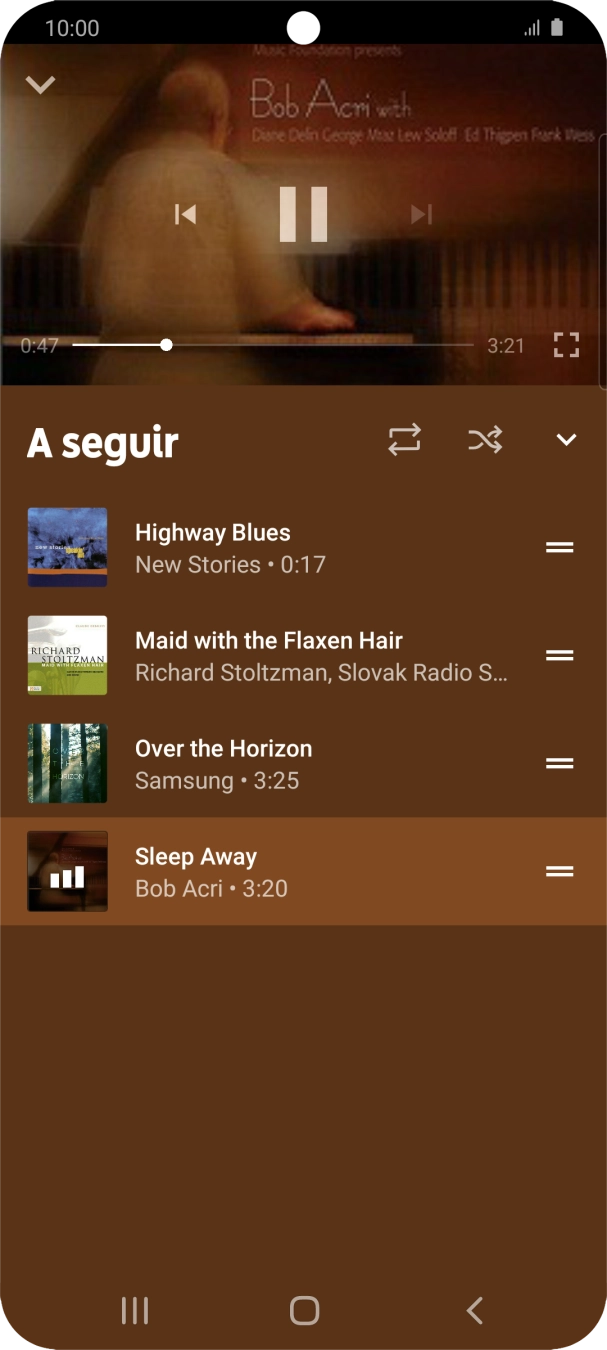Tap the reorder handle next to Over the Horizon
This screenshot has height=1350, width=607.
[559, 764]
